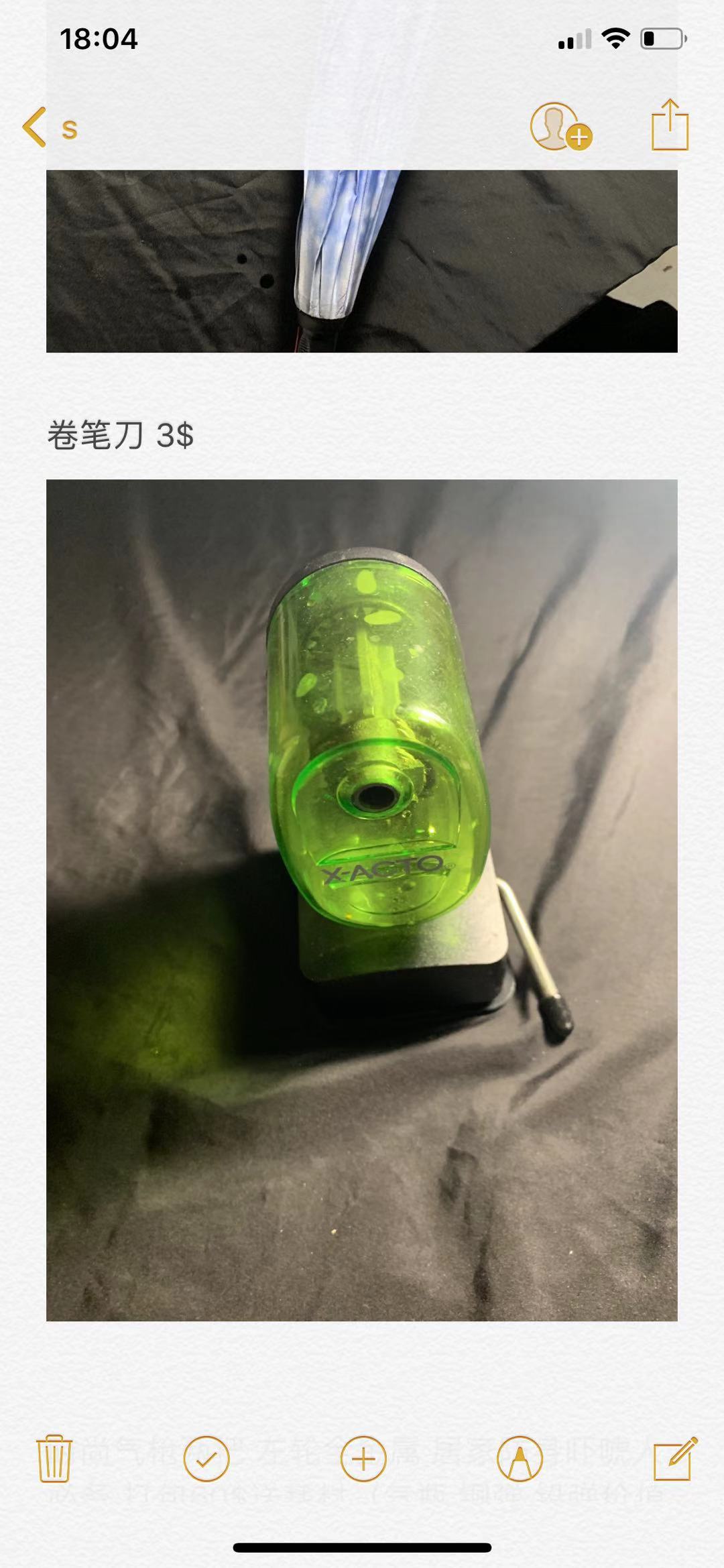The image size is (724, 1568).
Task: Delete this note with the trash icon
Action: point(54,1458)
